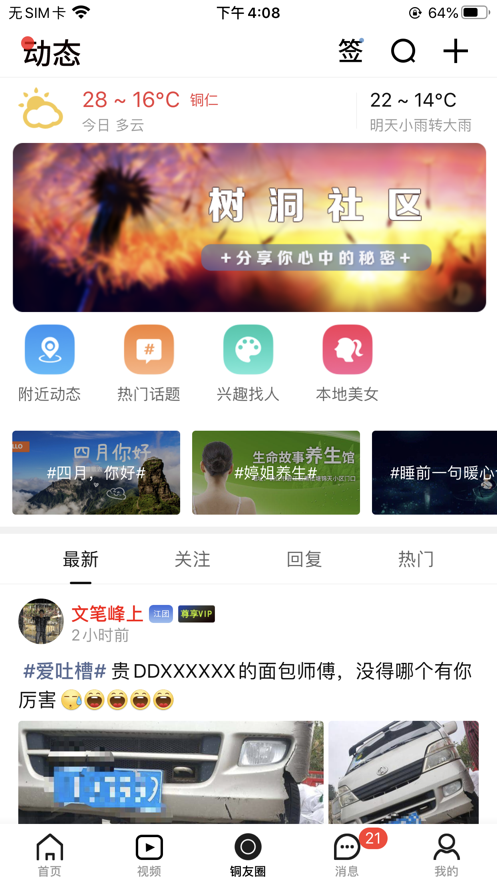497x883 pixels.
Task: Switch to the 关注 tab
Action: tap(192, 559)
